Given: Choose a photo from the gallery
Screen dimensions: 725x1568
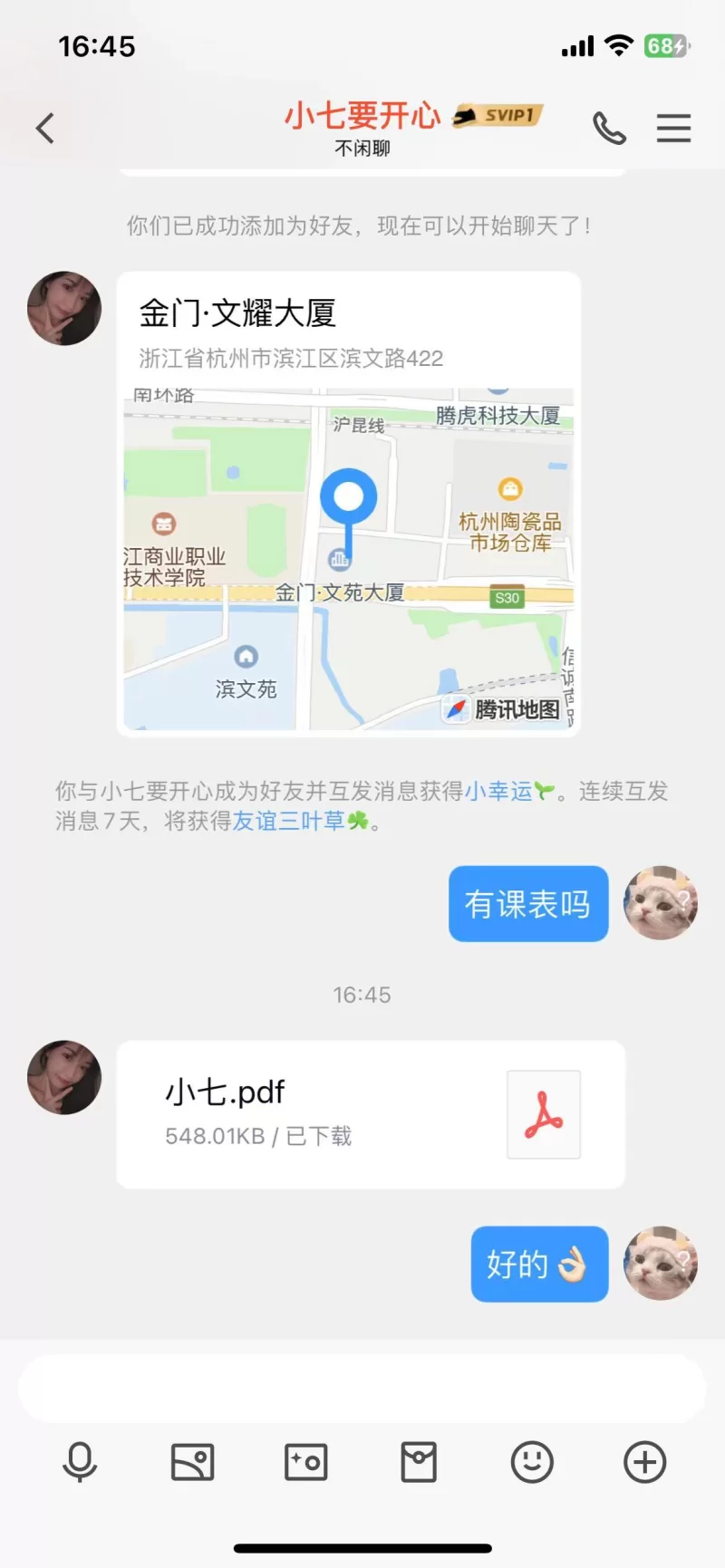Looking at the screenshot, I should click(193, 1462).
